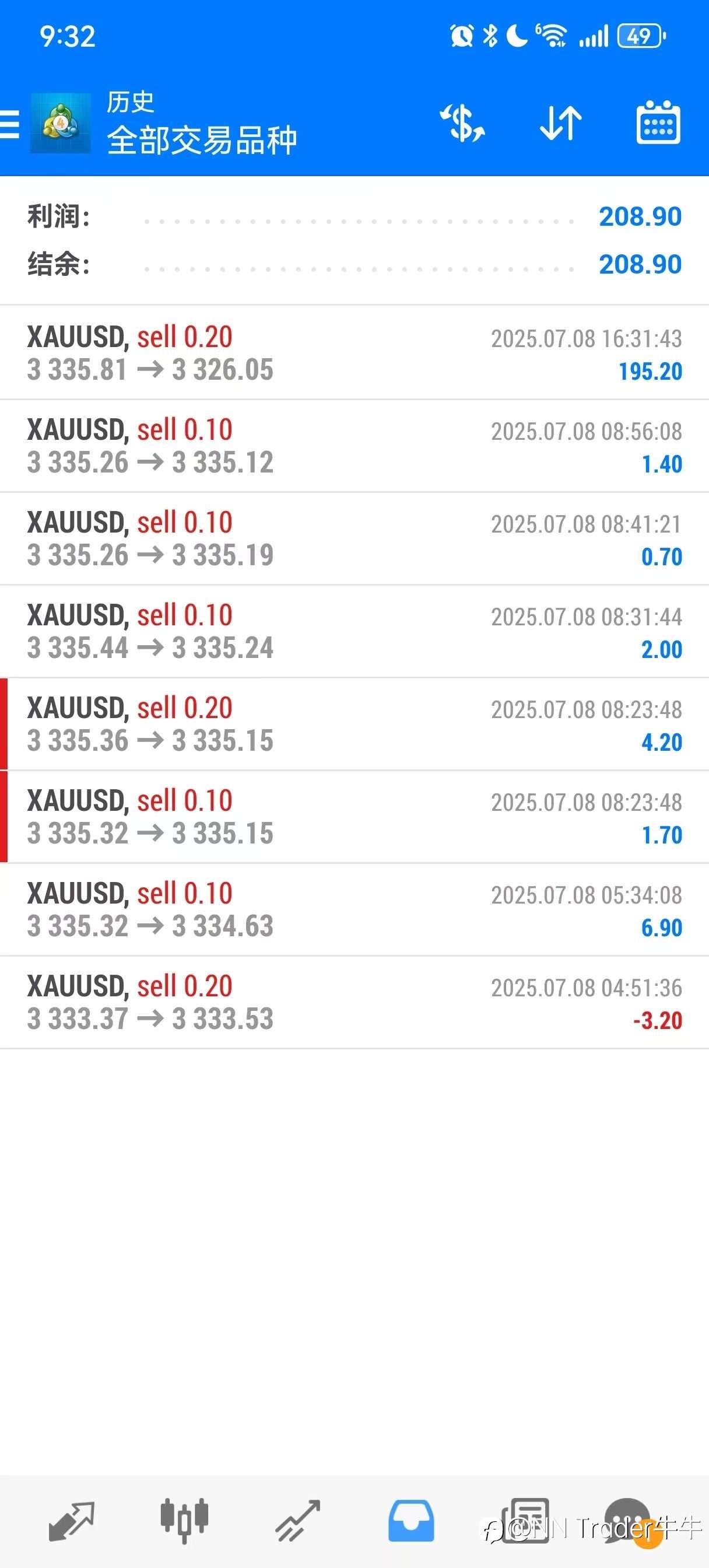Switch to the Trade tab
709x1568 pixels.
297,1521
